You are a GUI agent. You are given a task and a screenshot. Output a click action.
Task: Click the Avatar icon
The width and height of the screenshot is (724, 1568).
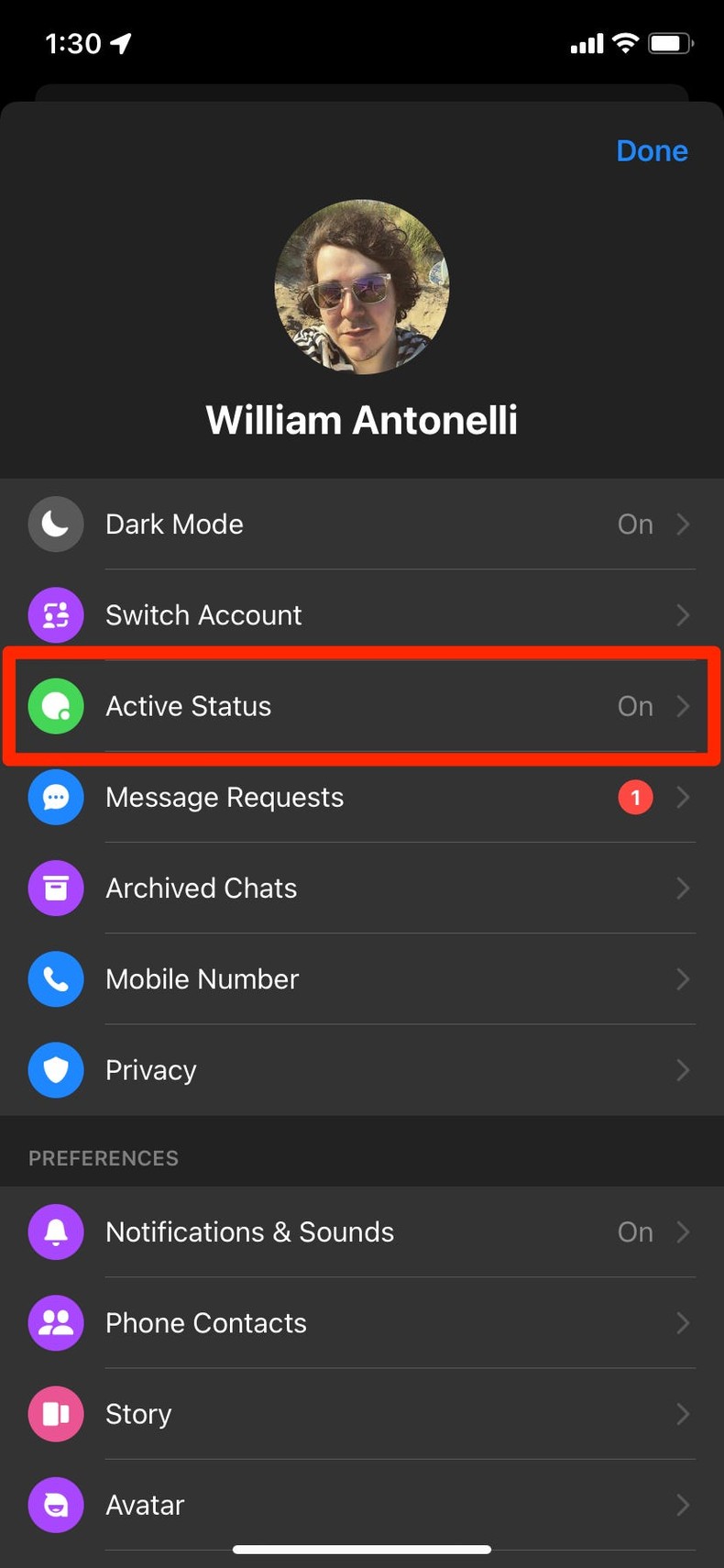56,1505
